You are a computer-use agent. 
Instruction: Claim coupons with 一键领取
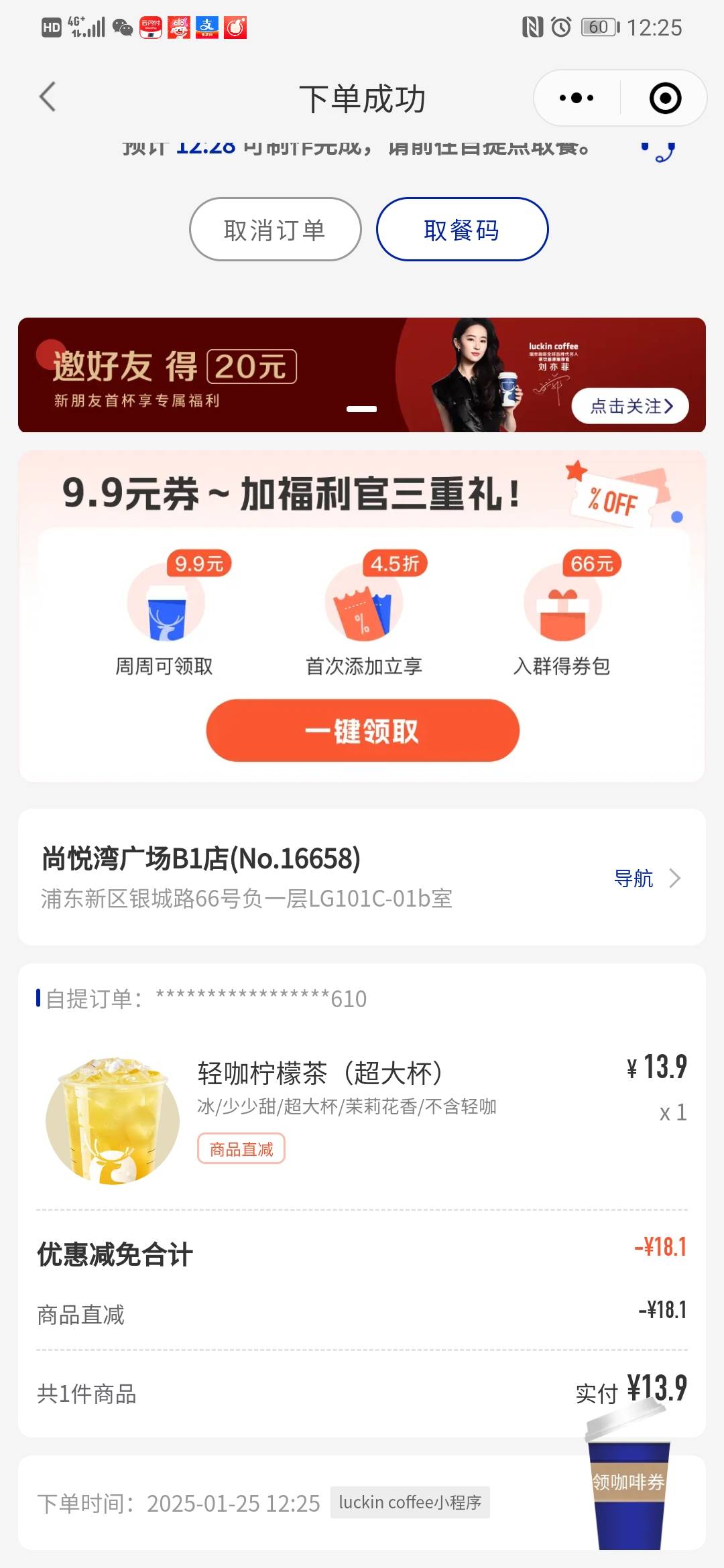(x=363, y=730)
